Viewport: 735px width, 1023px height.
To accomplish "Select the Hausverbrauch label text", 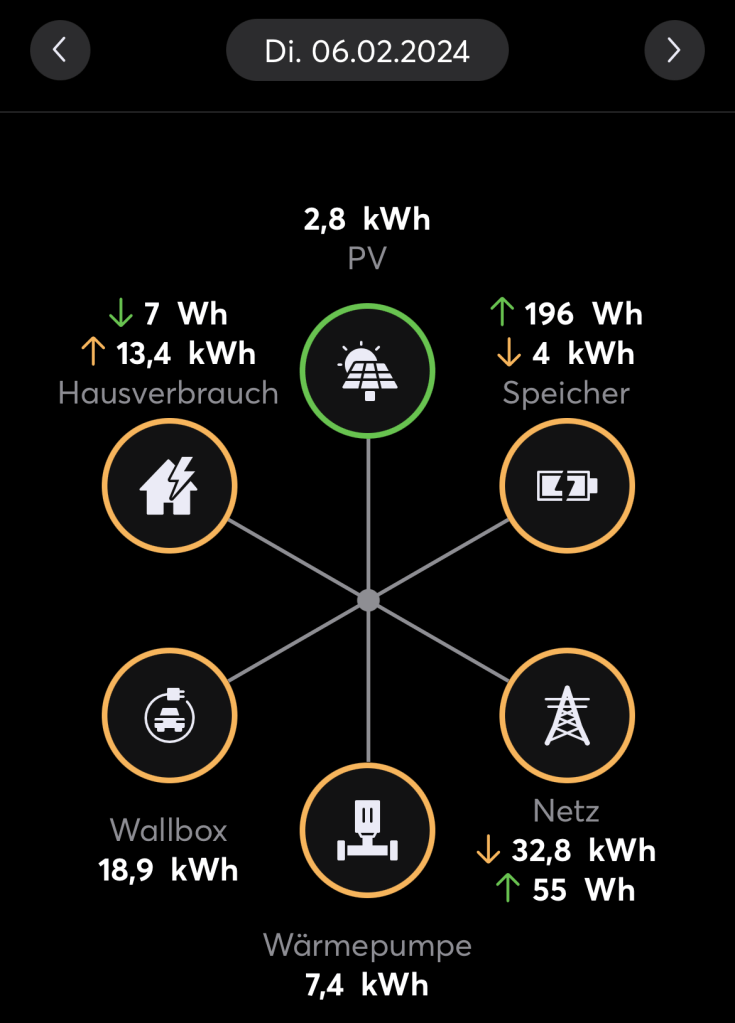I will pos(170,393).
